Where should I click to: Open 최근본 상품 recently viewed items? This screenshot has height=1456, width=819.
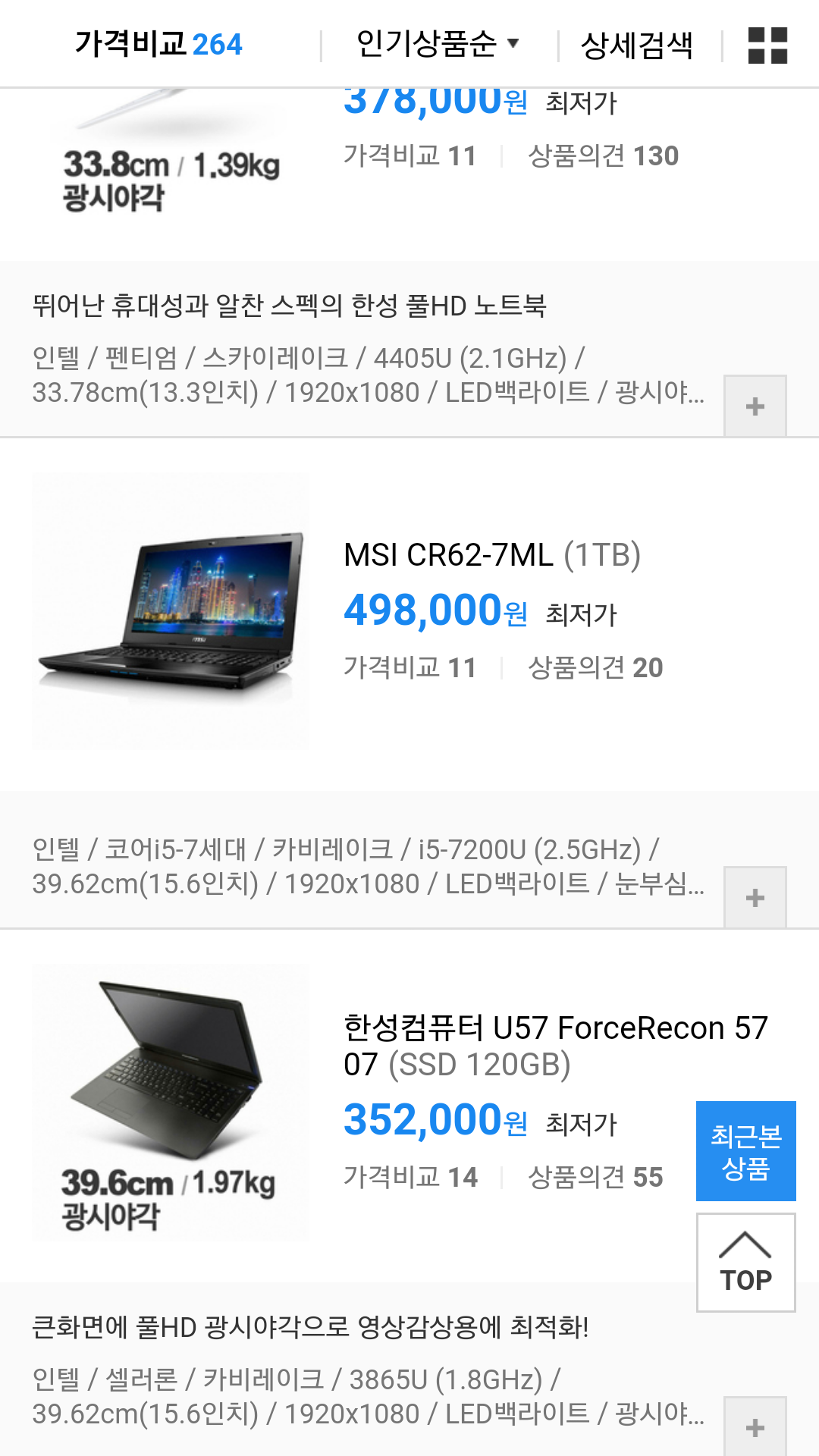745,1150
